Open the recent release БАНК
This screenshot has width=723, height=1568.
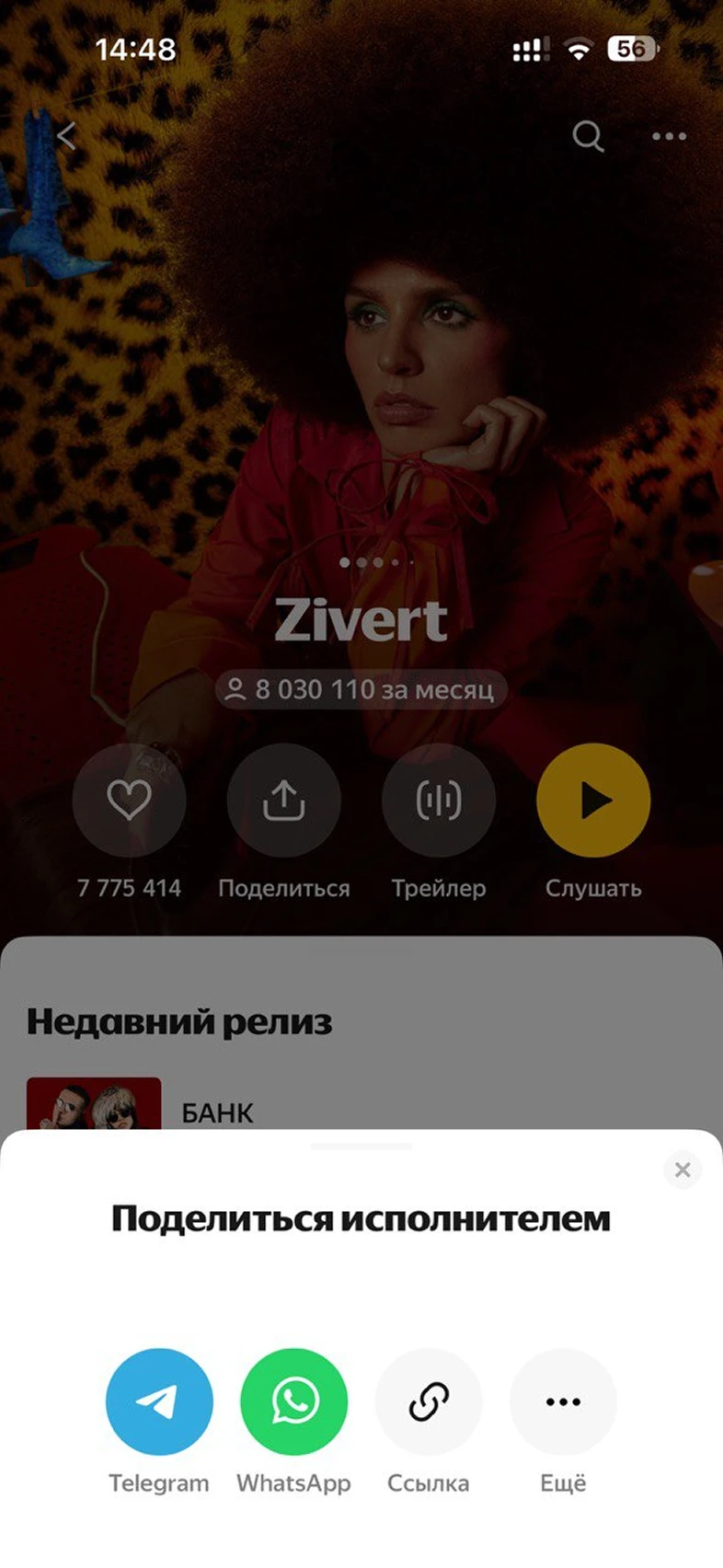pyautogui.click(x=217, y=1111)
